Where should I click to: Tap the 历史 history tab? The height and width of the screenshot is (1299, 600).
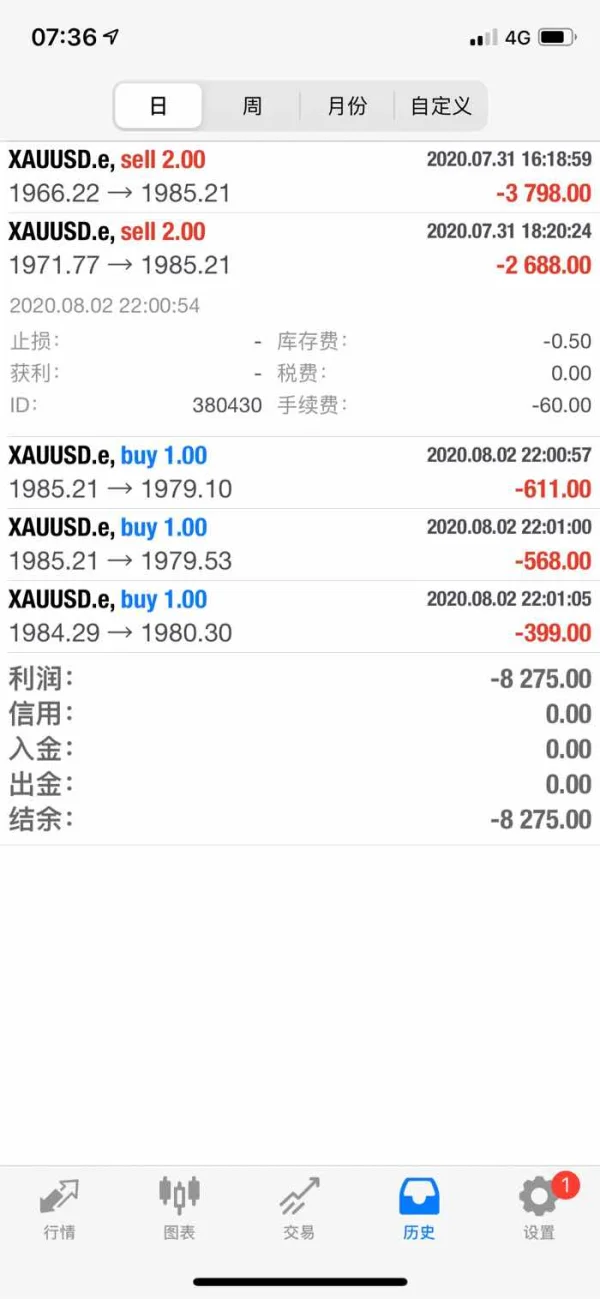(419, 1208)
